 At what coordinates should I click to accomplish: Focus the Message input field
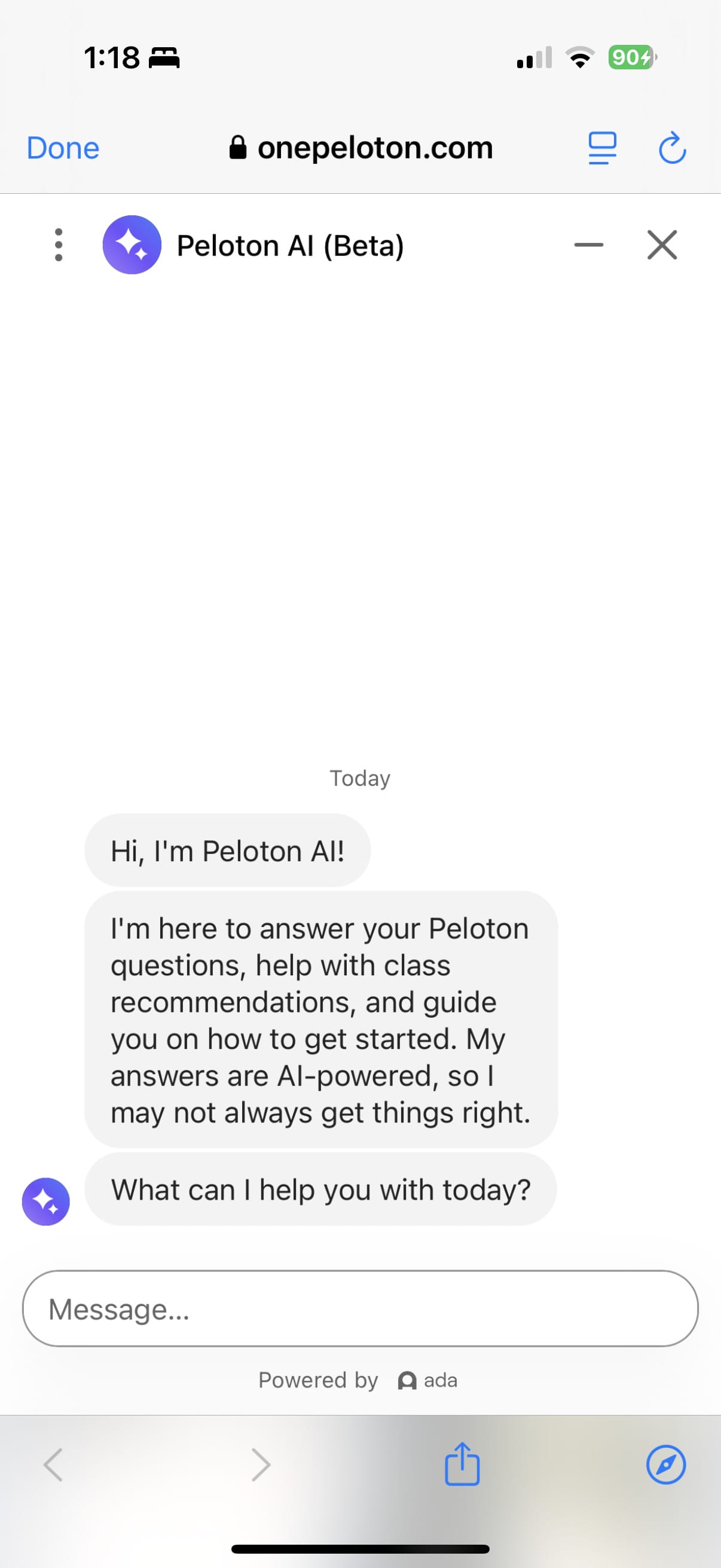click(x=360, y=1308)
